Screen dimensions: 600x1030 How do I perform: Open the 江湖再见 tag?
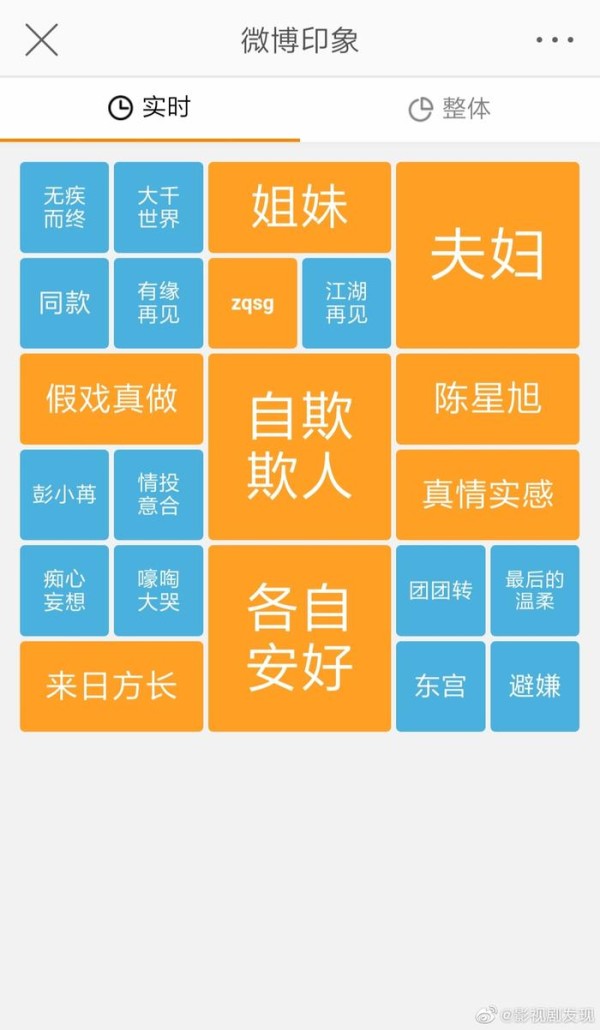346,303
